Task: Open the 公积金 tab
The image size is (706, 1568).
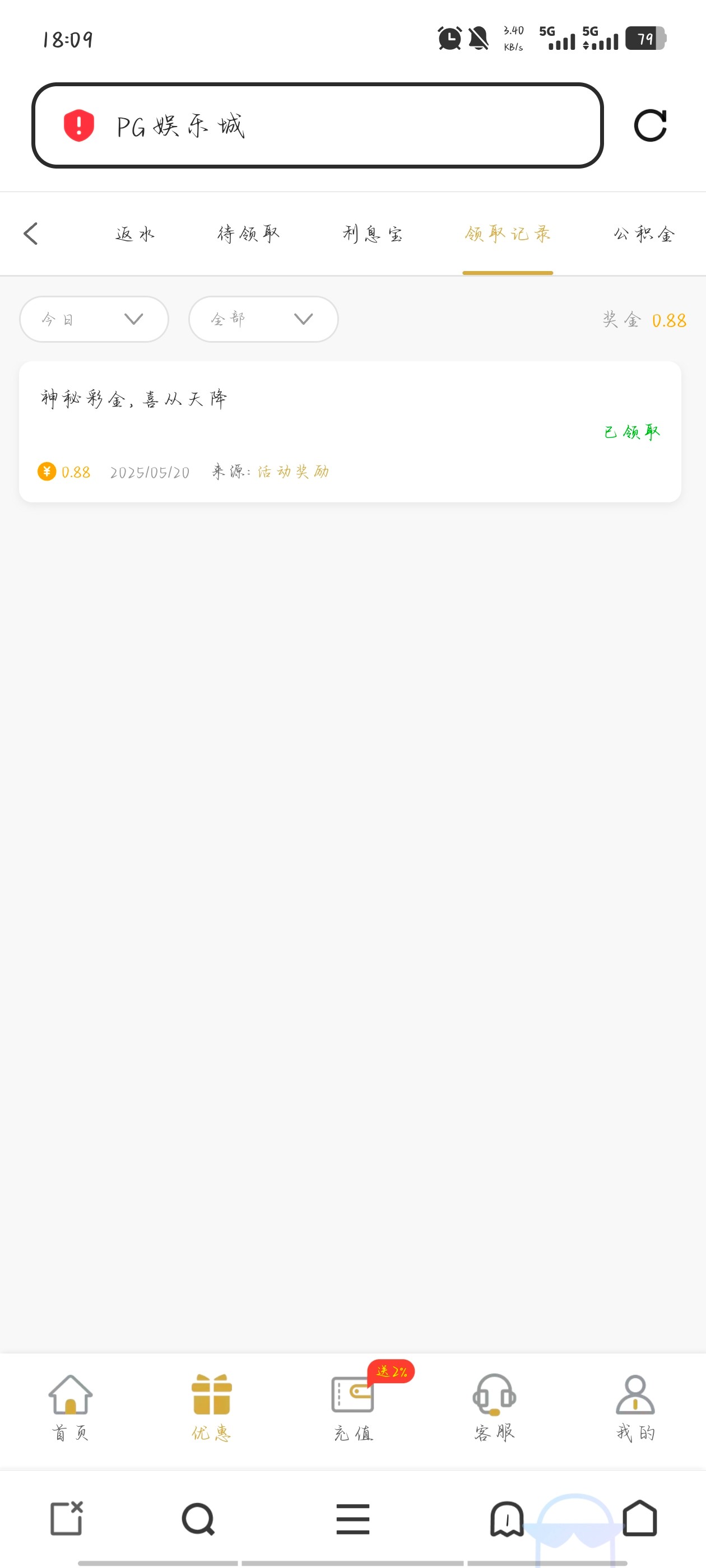Action: pos(644,234)
